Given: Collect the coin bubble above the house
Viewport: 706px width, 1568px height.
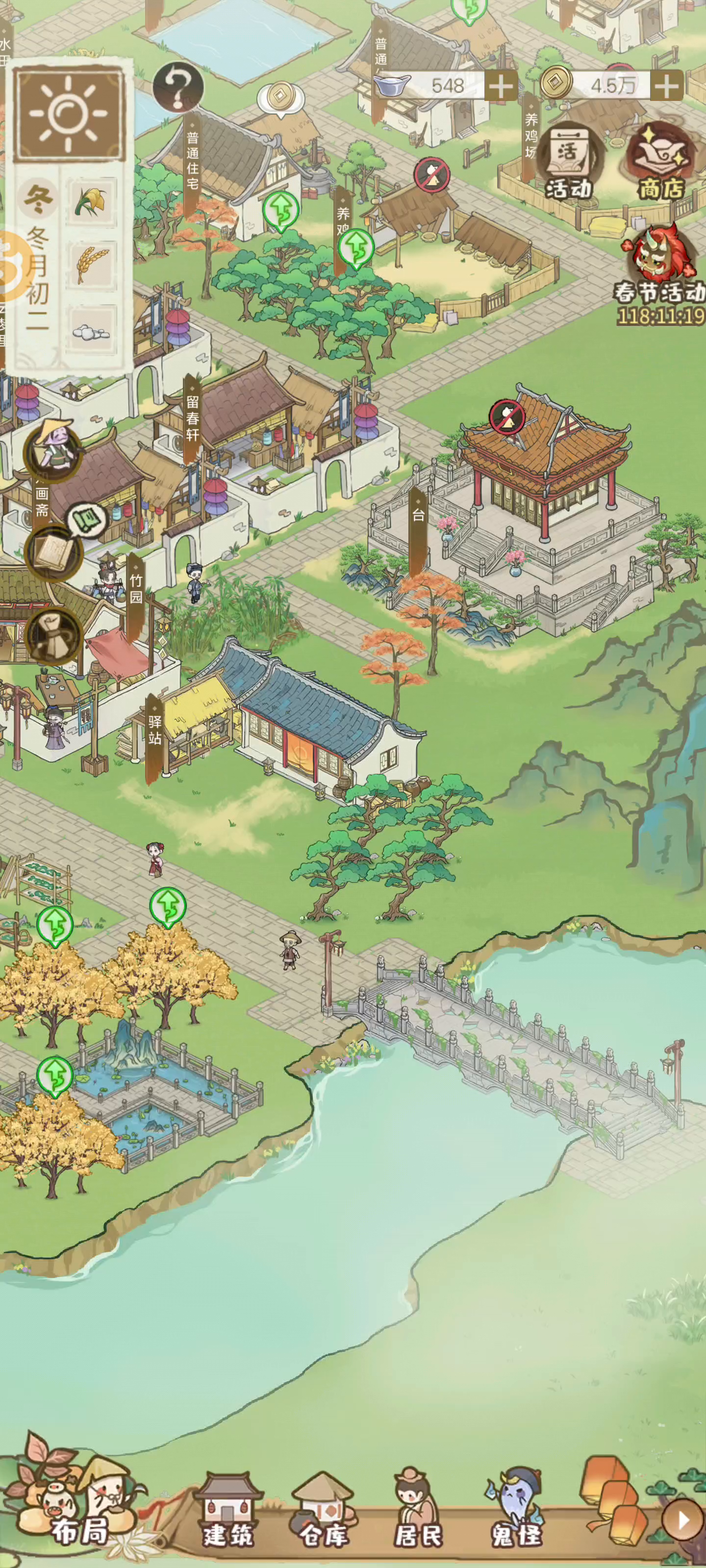Looking at the screenshot, I should pyautogui.click(x=280, y=98).
